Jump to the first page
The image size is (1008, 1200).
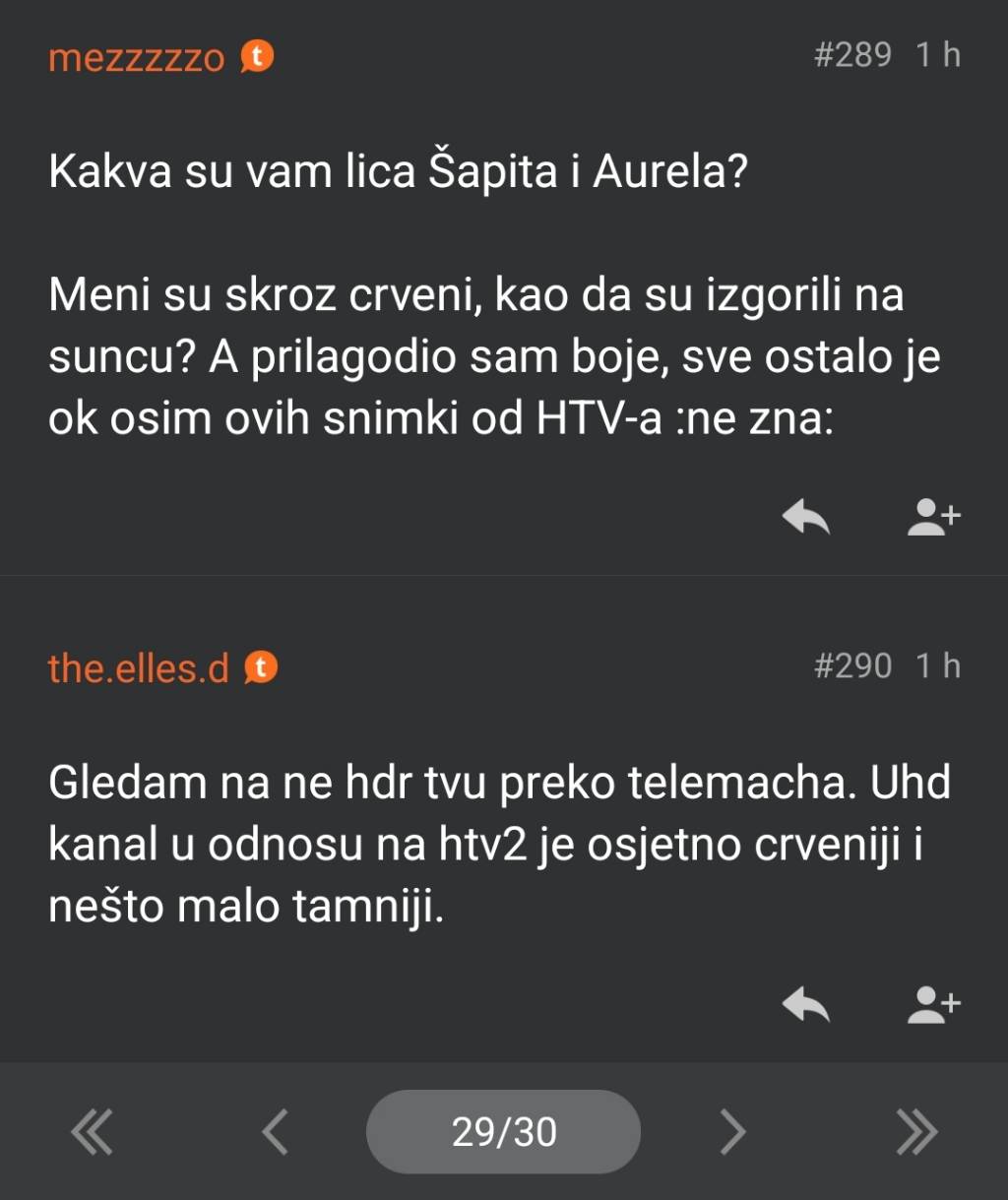(x=93, y=1132)
